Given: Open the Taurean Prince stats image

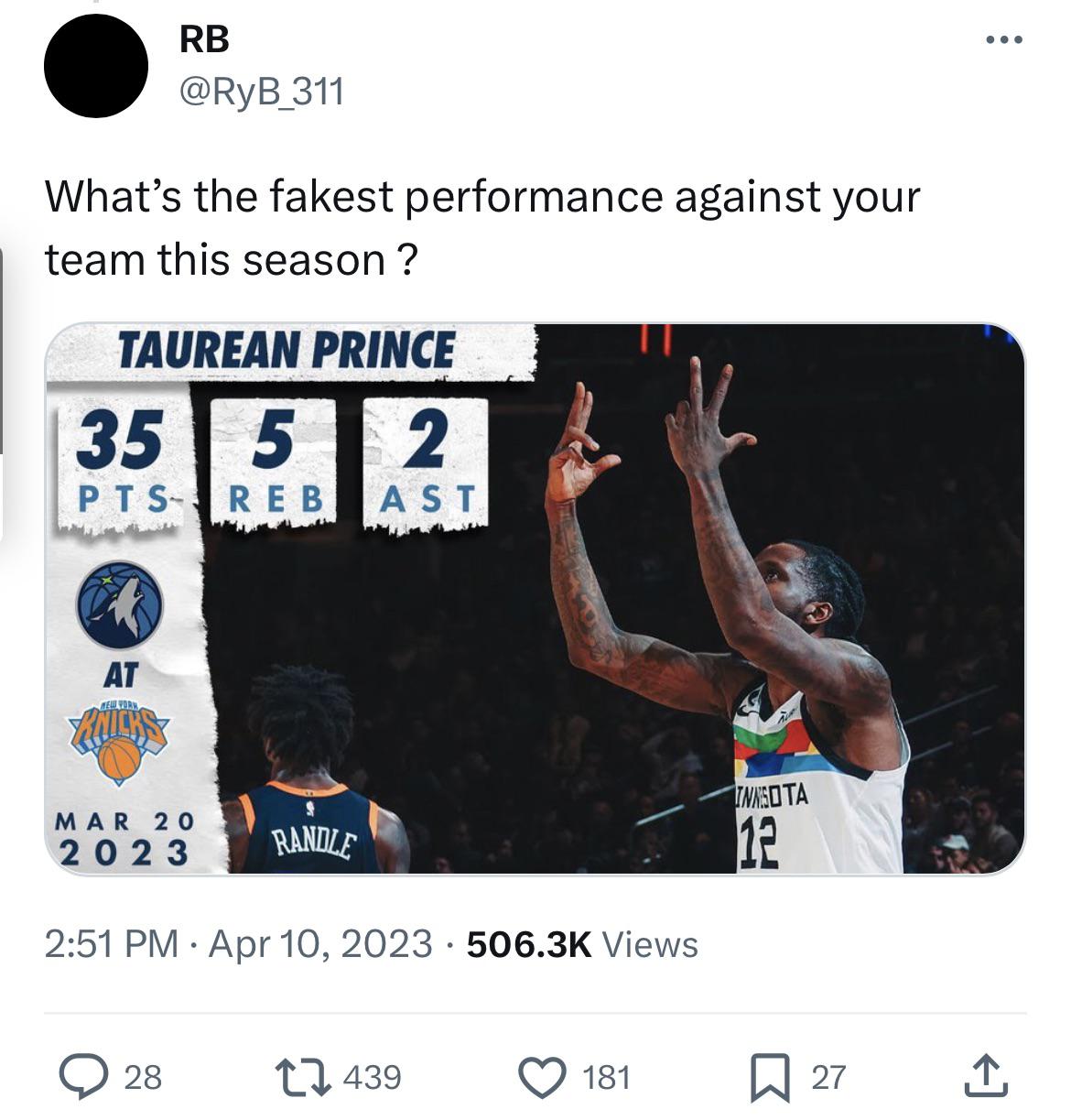Looking at the screenshot, I should [535, 599].
